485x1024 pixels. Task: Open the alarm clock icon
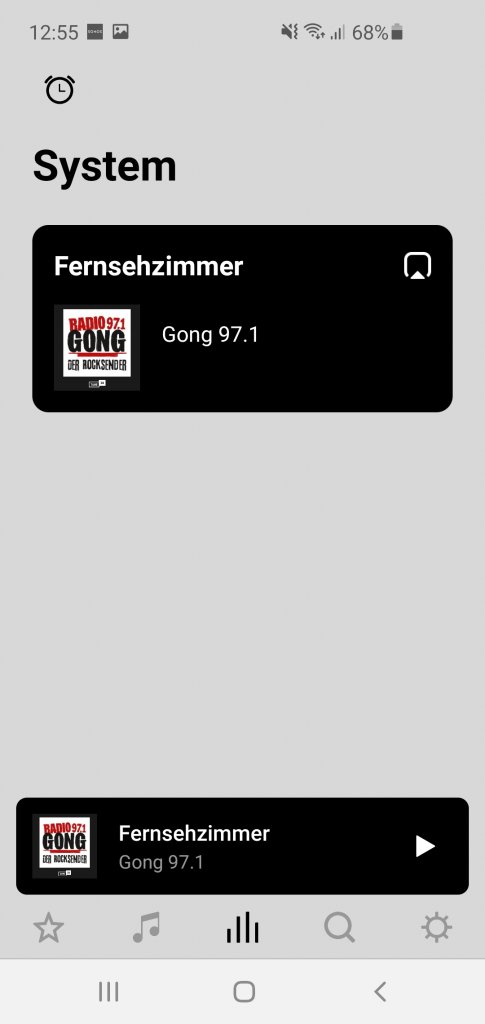pyautogui.click(x=59, y=89)
